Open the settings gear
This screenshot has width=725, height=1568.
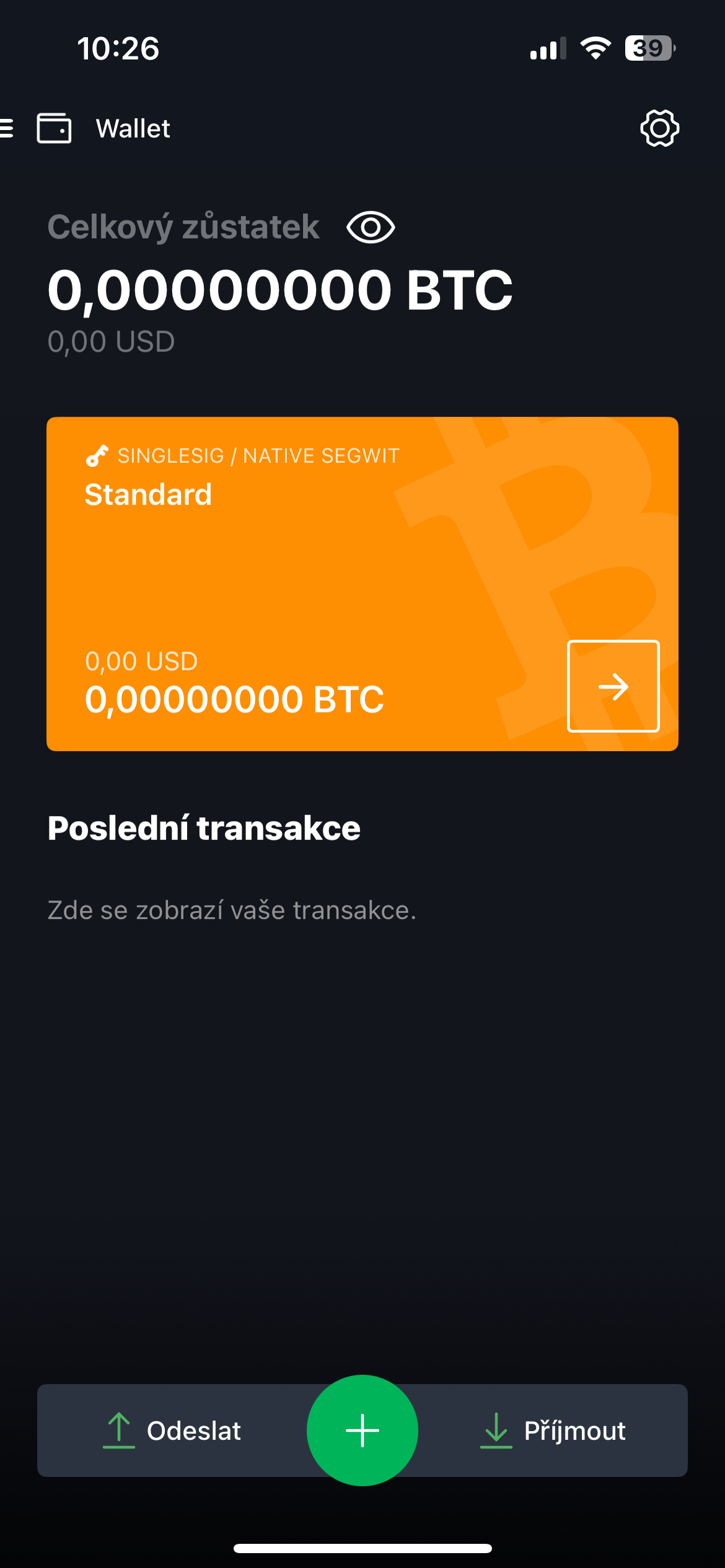(659, 128)
